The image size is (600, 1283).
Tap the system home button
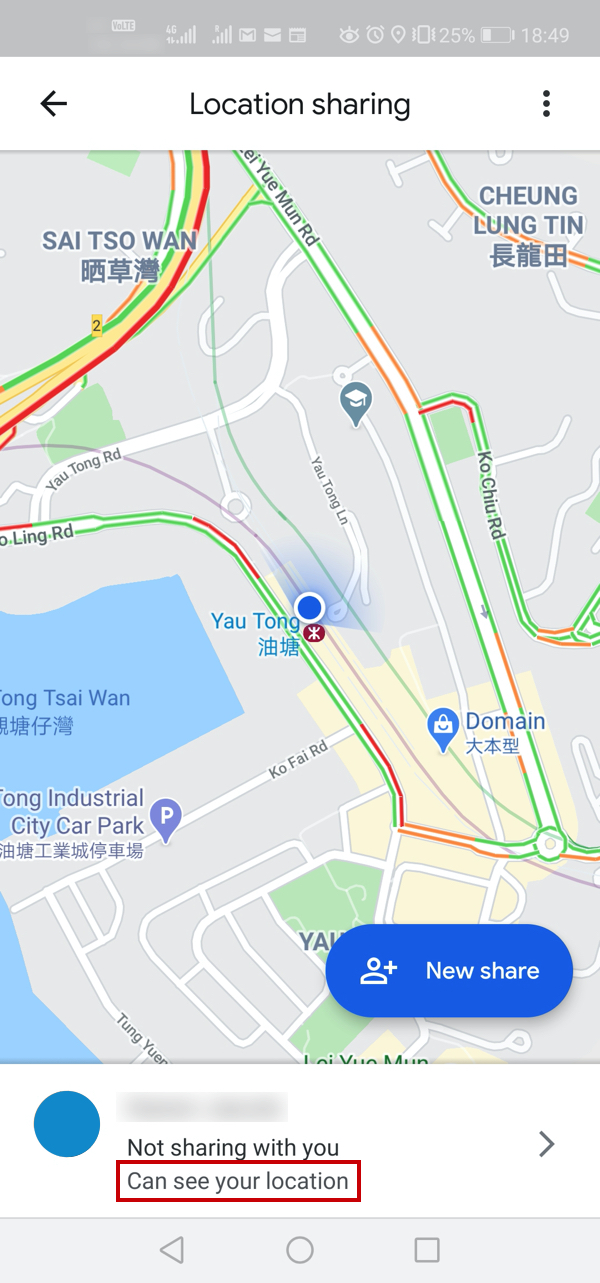(x=300, y=1249)
